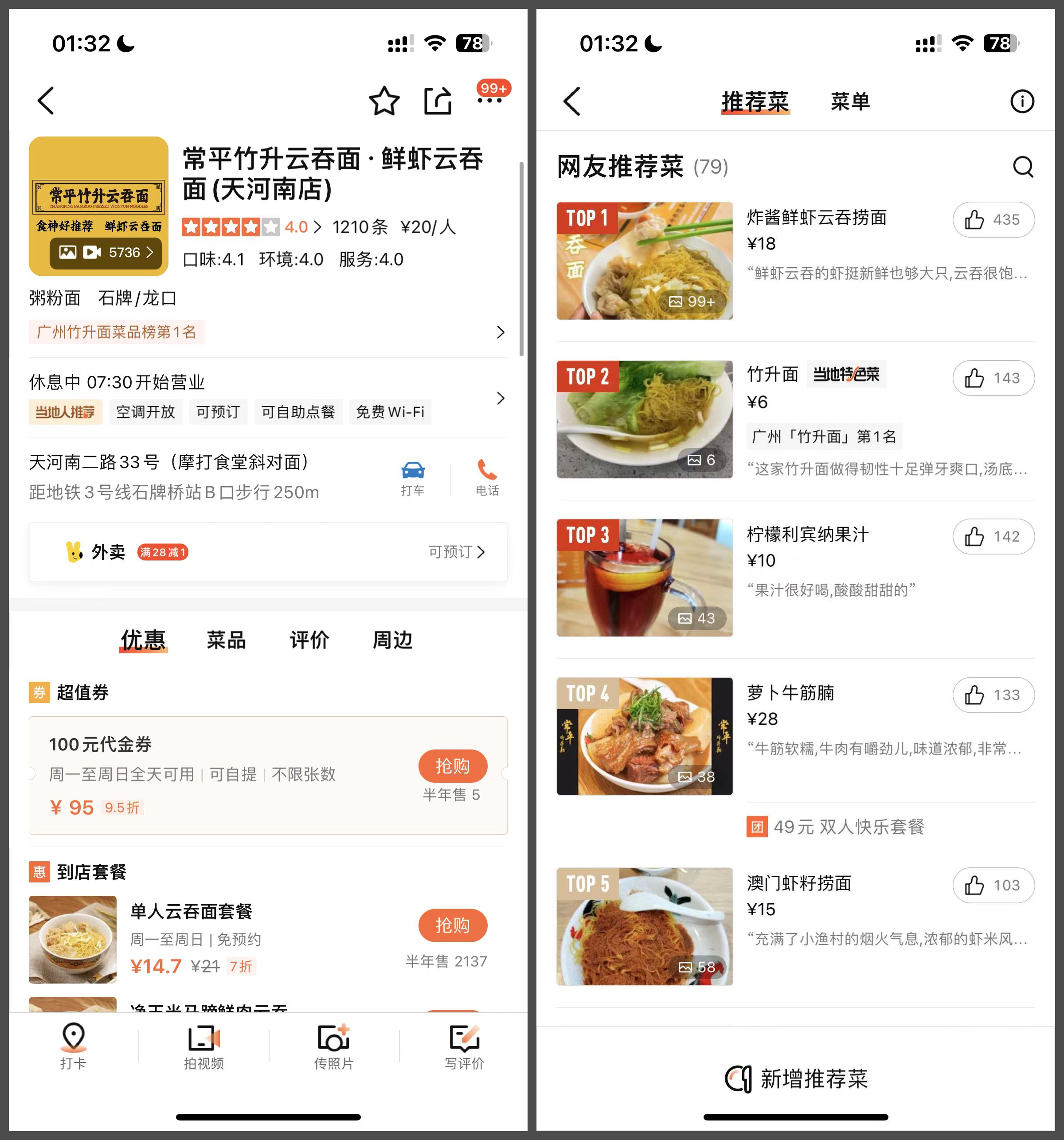The width and height of the screenshot is (1064, 1140).
Task: Add a dish via 新增推荐菜
Action: pyautogui.click(x=796, y=1079)
